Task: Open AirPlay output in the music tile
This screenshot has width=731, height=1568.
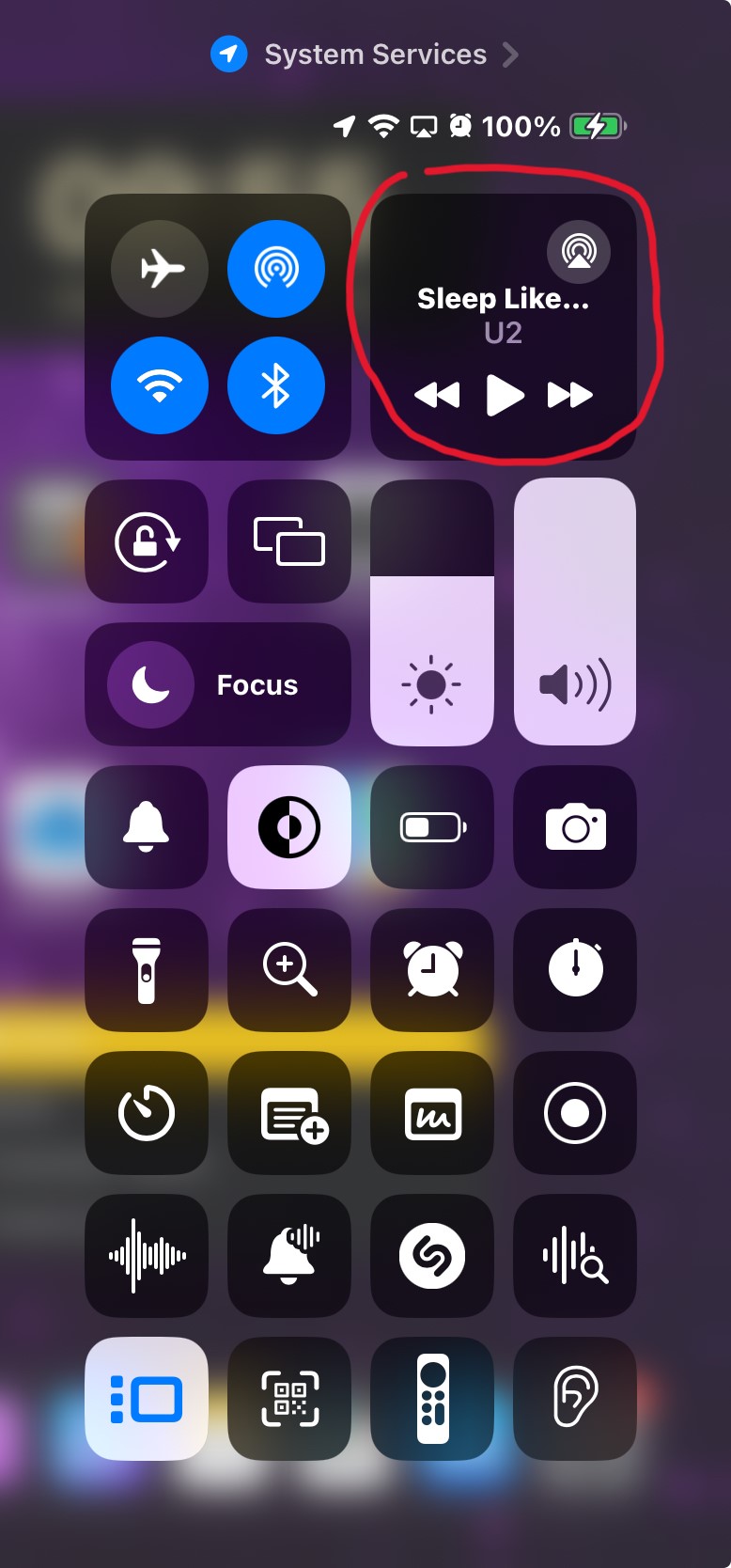Action: pyautogui.click(x=579, y=251)
